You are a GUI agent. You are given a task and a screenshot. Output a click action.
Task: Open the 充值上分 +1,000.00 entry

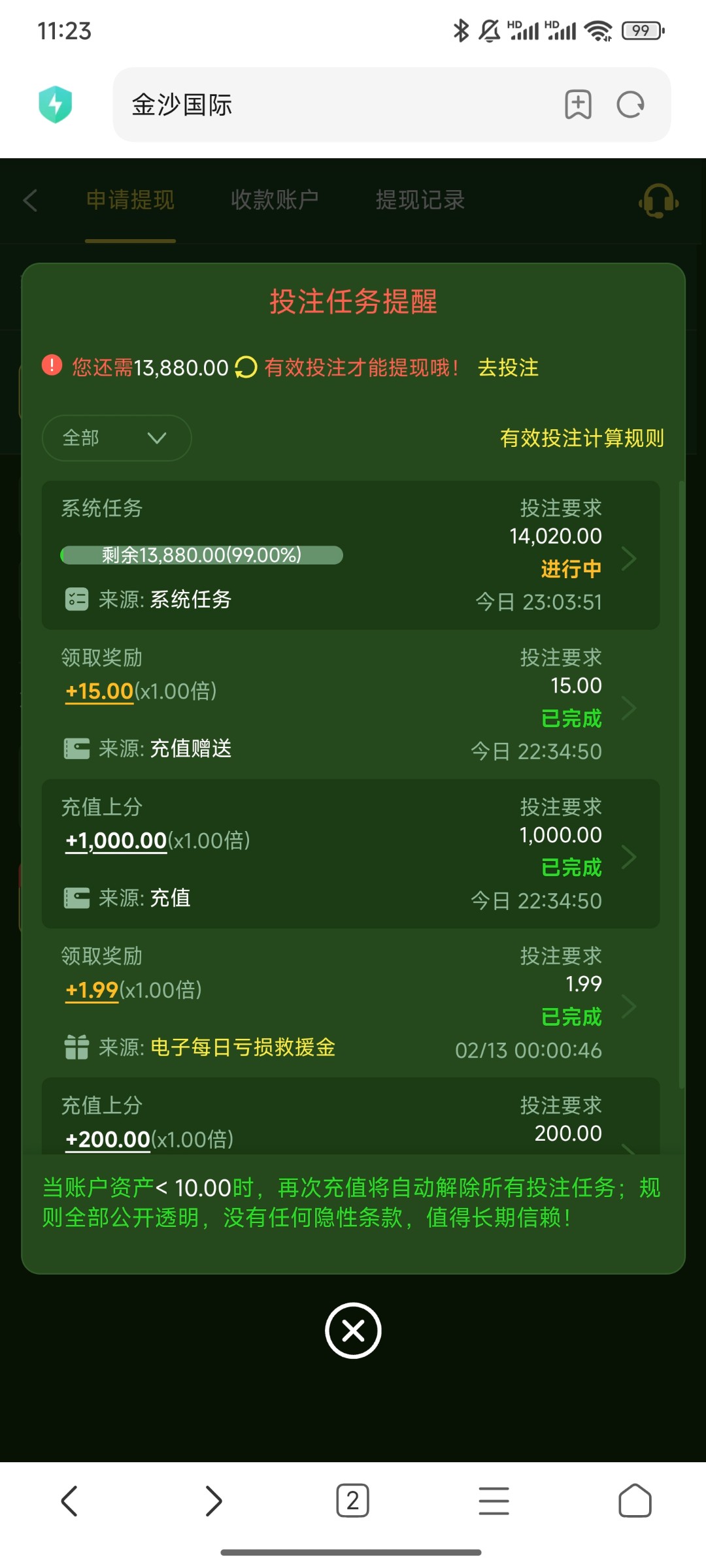350,853
